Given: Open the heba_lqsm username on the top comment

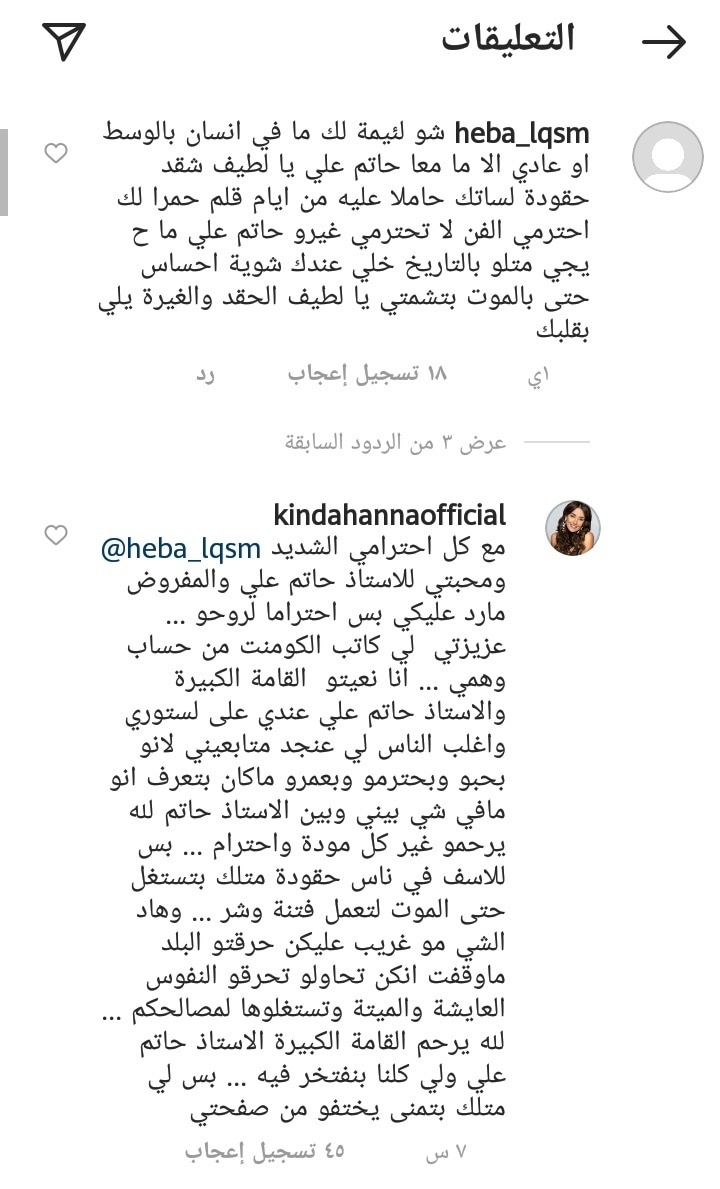Looking at the screenshot, I should 522,133.
